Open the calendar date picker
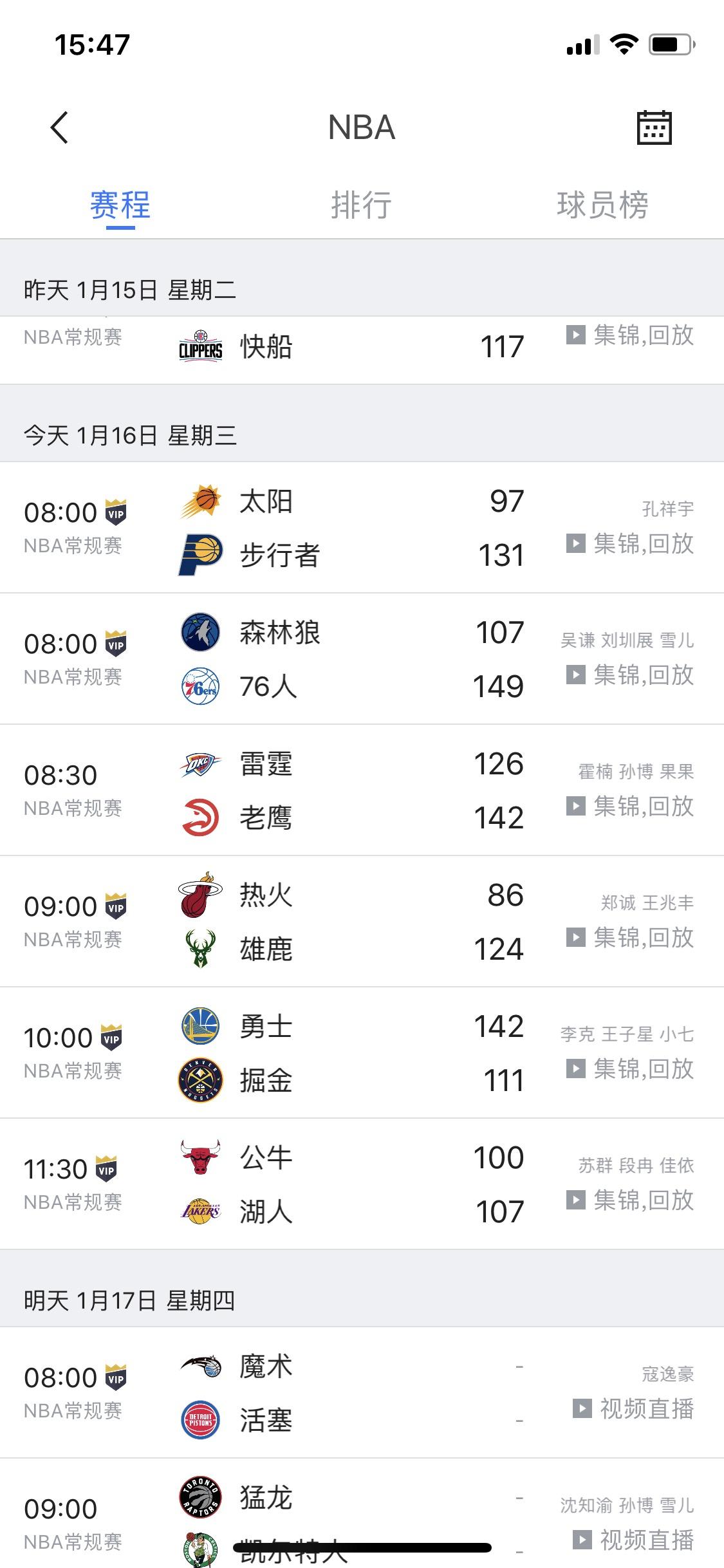The height and width of the screenshot is (1568, 724). (x=654, y=127)
